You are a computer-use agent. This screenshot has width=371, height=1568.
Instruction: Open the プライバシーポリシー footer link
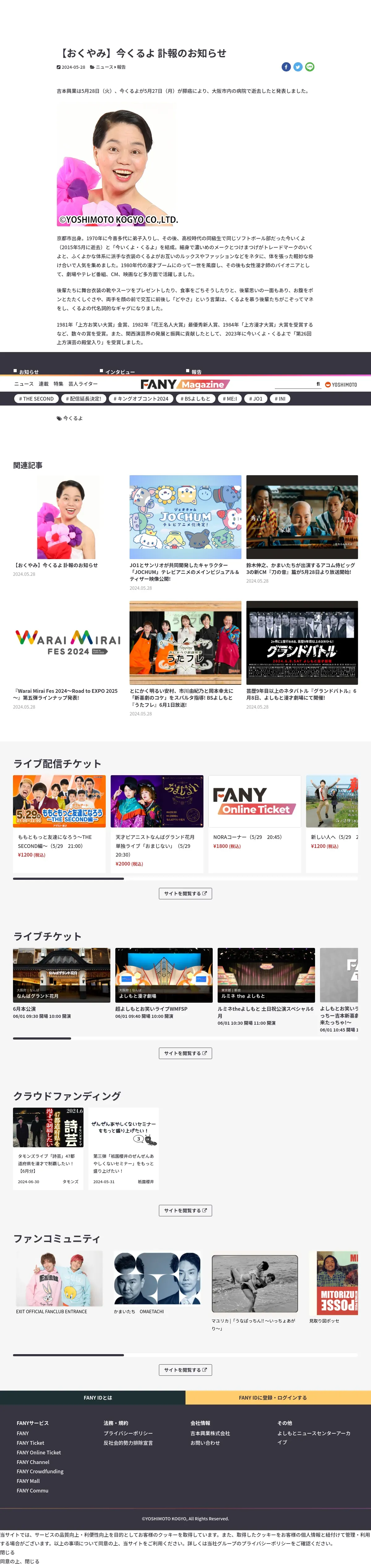click(x=128, y=1433)
